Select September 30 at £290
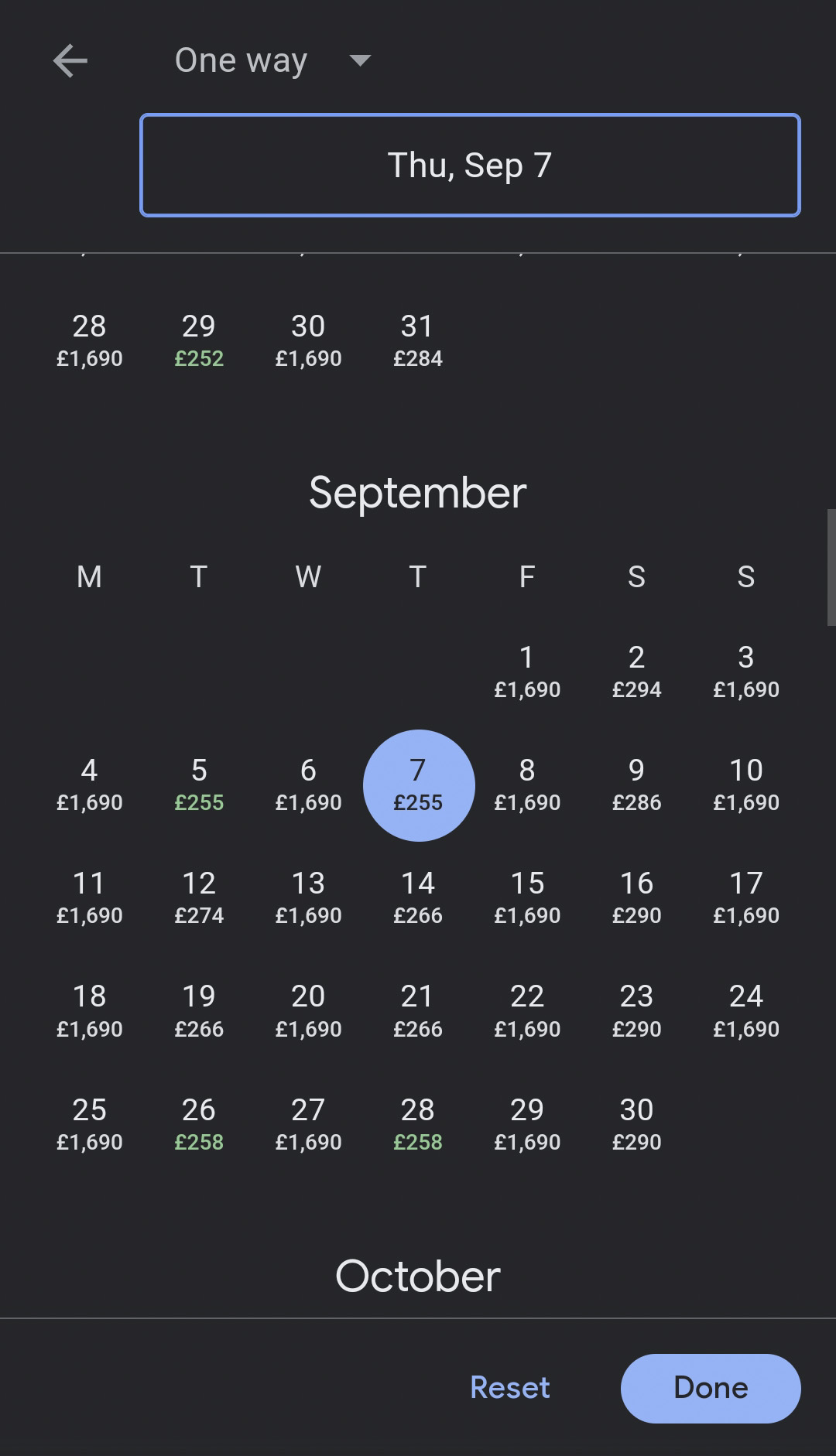Viewport: 836px width, 1456px height. [636, 1124]
